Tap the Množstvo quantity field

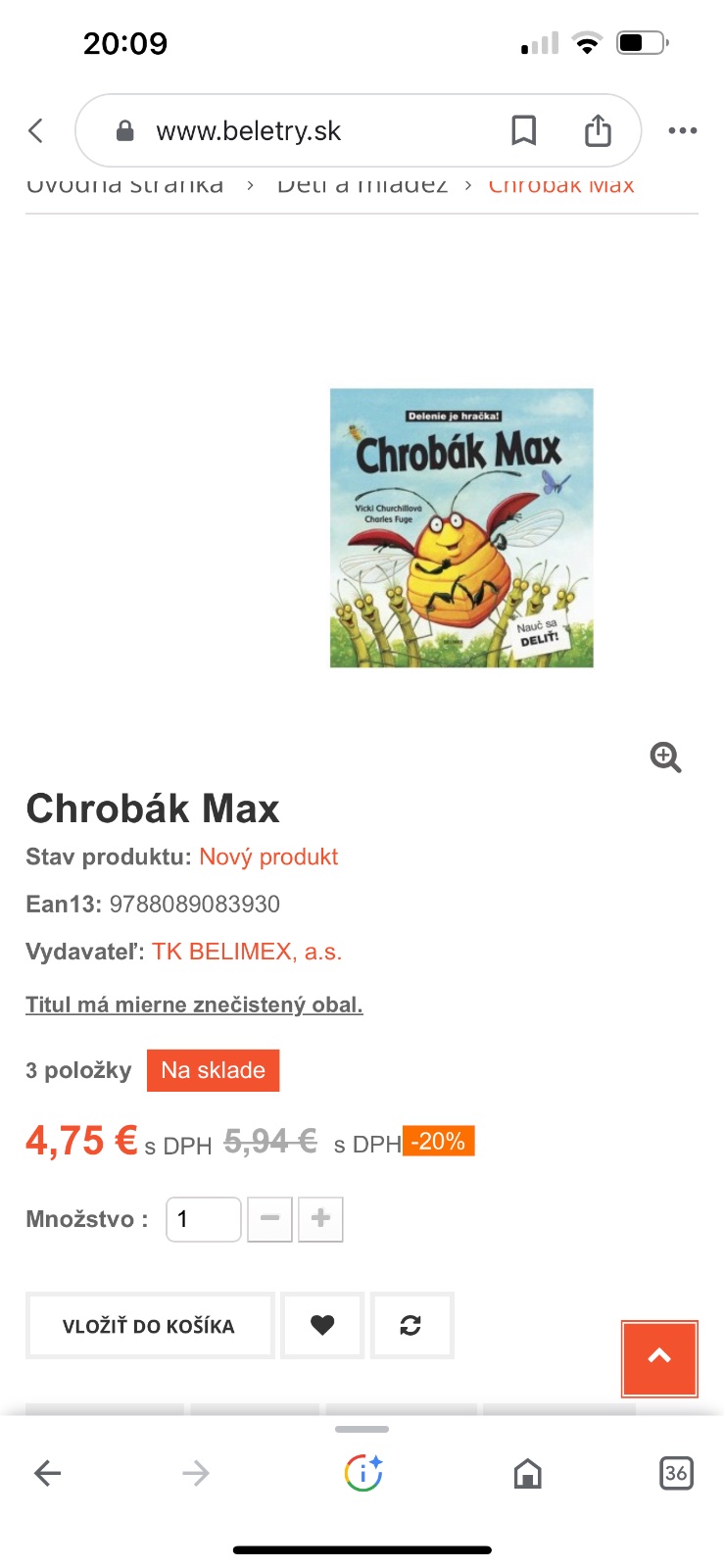(203, 1219)
